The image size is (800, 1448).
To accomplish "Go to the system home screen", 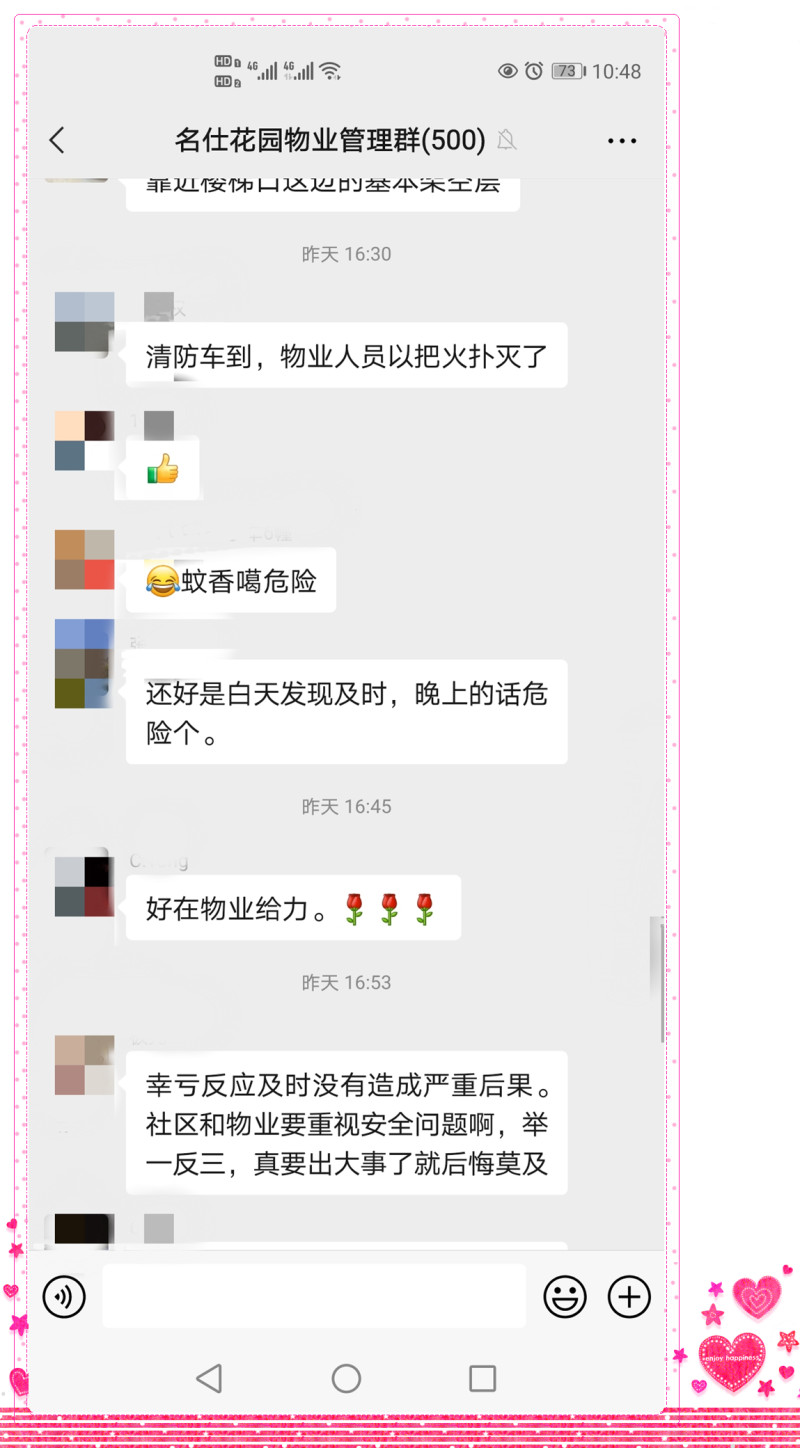I will [x=346, y=1379].
